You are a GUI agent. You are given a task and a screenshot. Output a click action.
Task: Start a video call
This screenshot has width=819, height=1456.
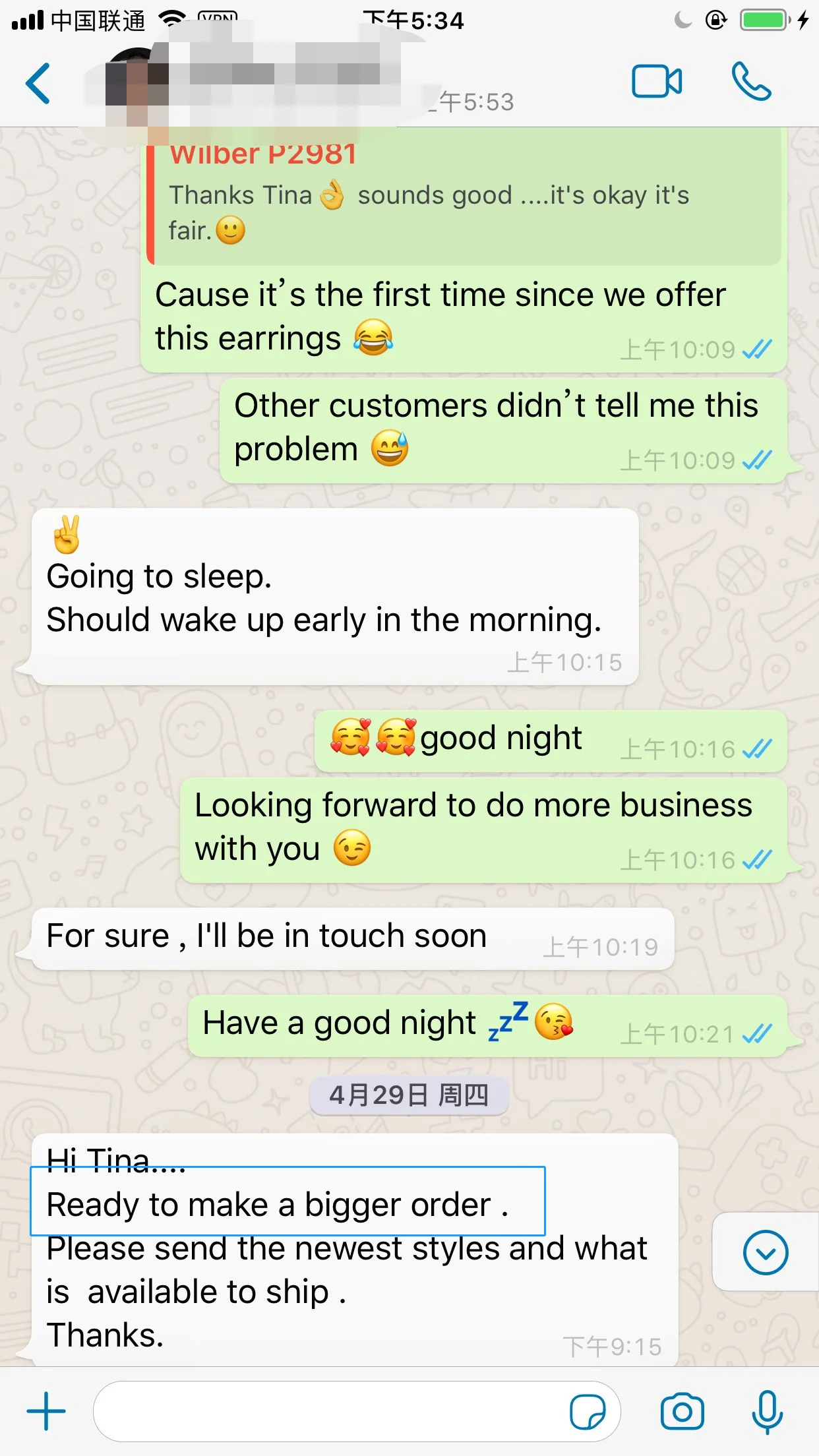(657, 82)
